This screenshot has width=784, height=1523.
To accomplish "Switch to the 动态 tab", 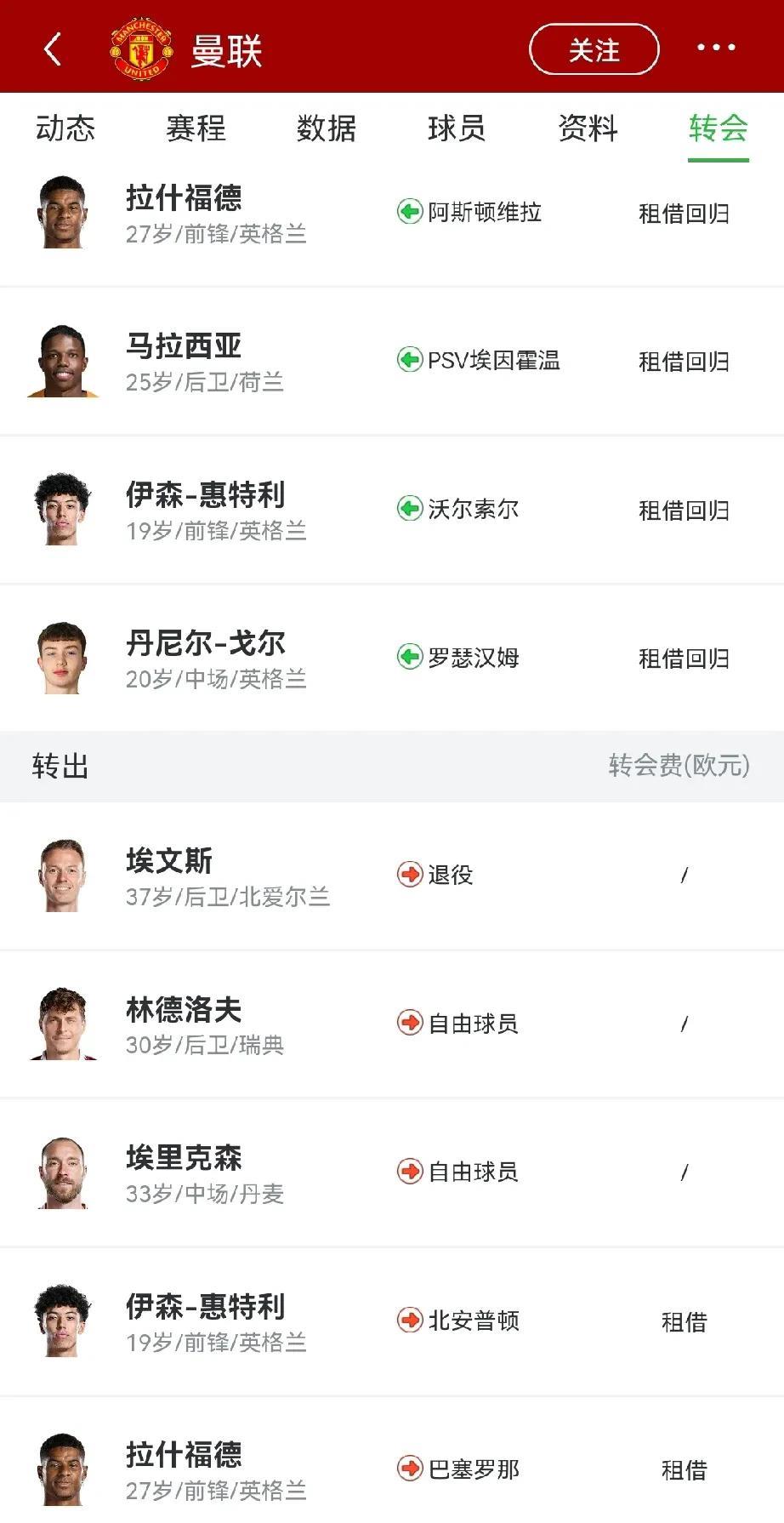I will tap(65, 128).
